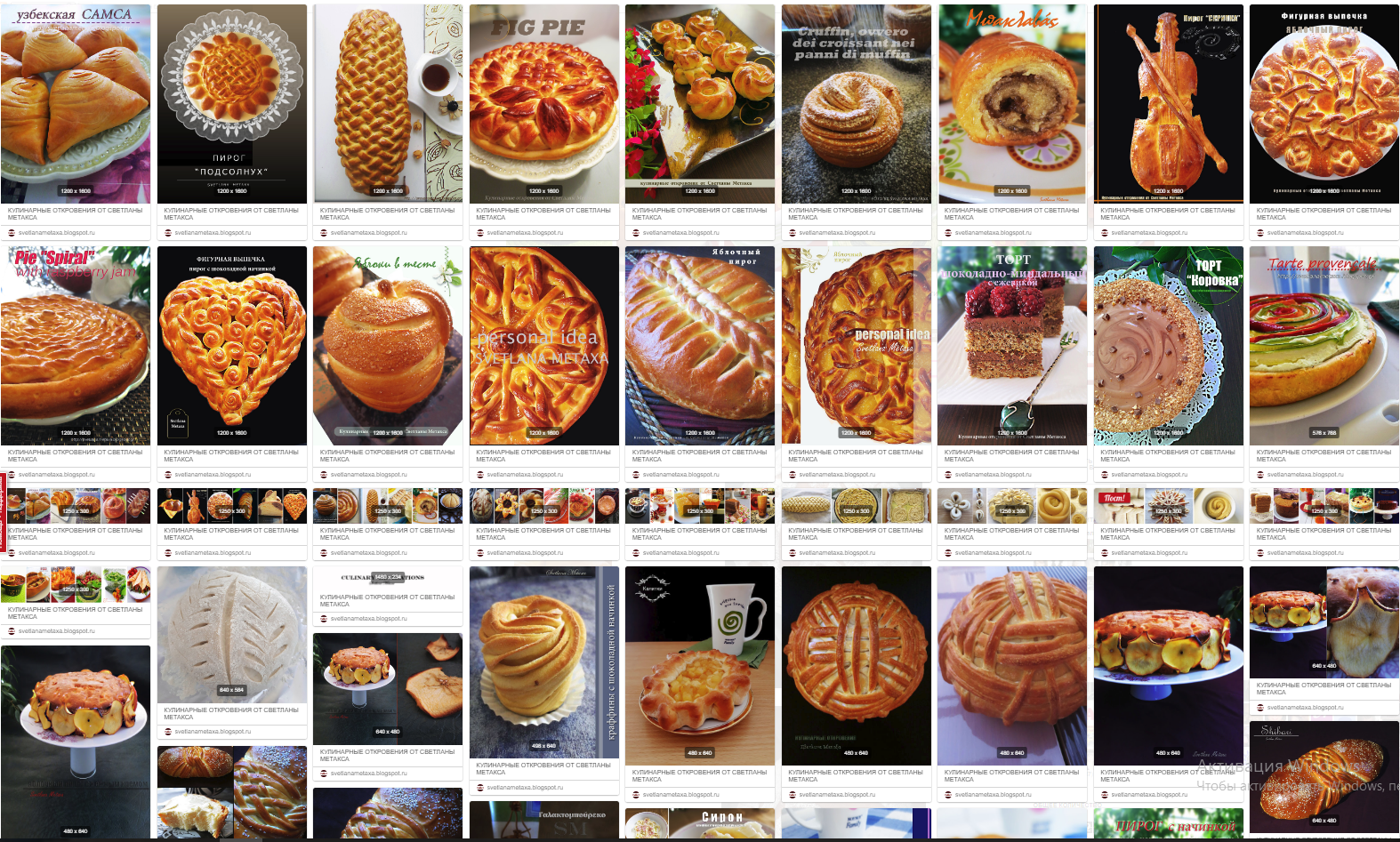The height and width of the screenshot is (842, 1400).
Task: Open the Tarte provençale image tile
Action: point(1324,346)
